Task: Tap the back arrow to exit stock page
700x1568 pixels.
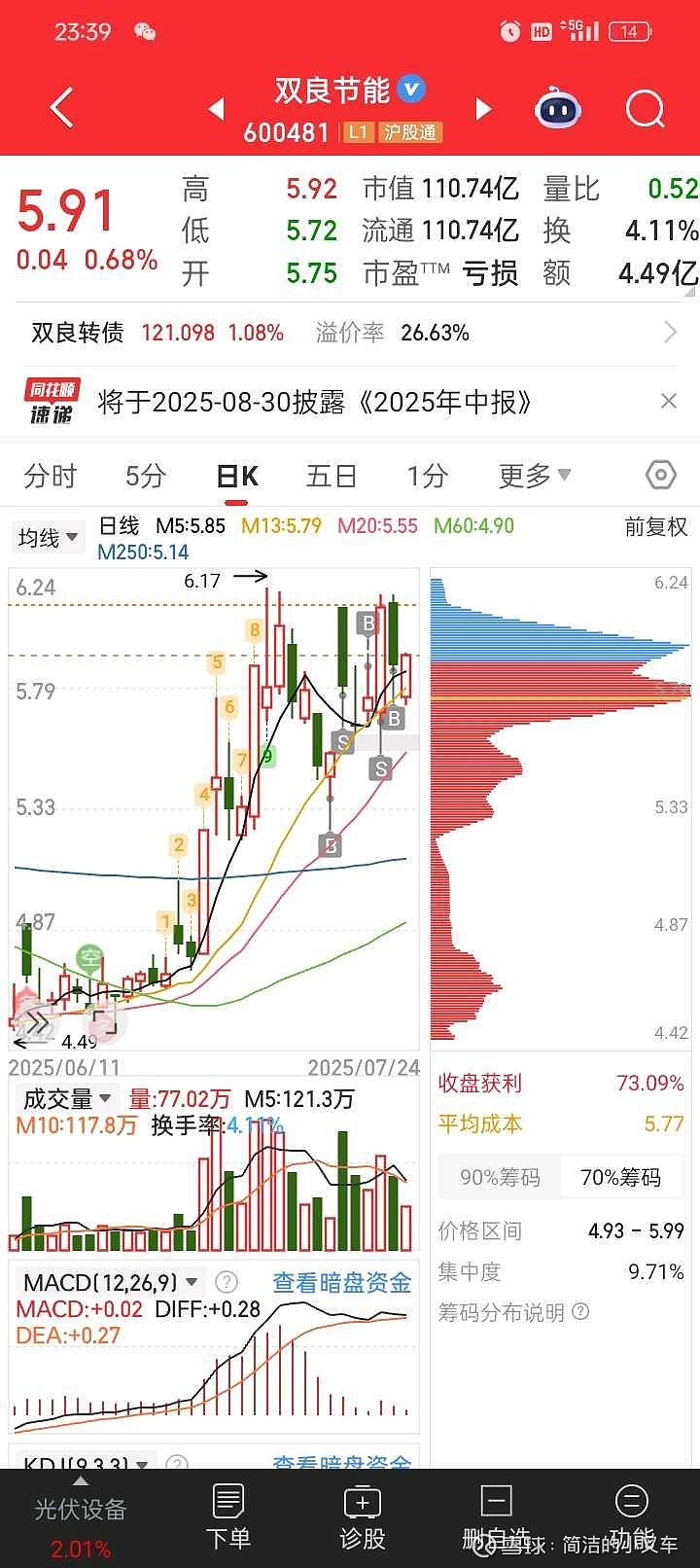Action: click(60, 107)
